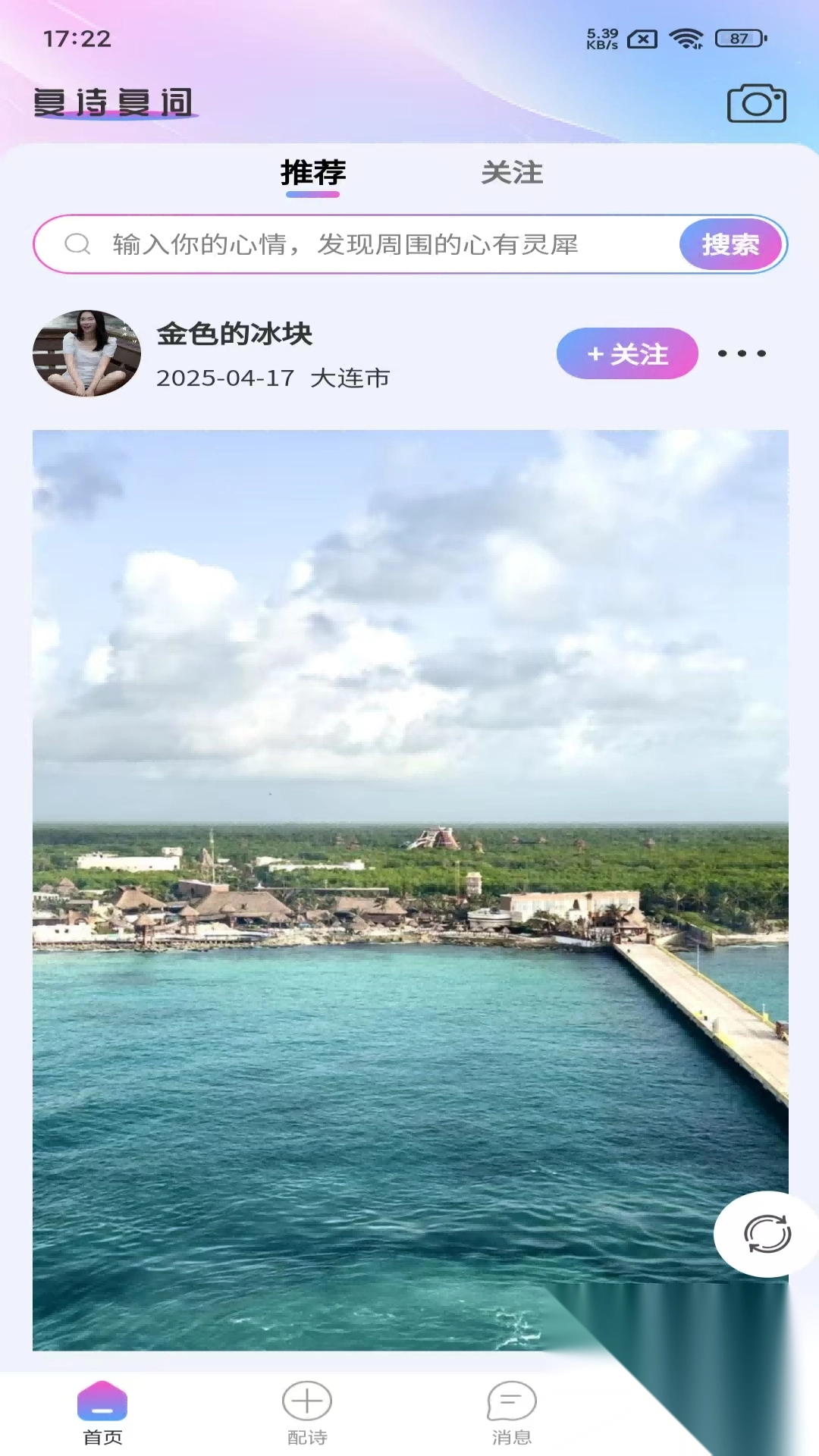Switch to the 推荐 tab
Viewport: 819px width, 1456px height.
click(x=312, y=172)
